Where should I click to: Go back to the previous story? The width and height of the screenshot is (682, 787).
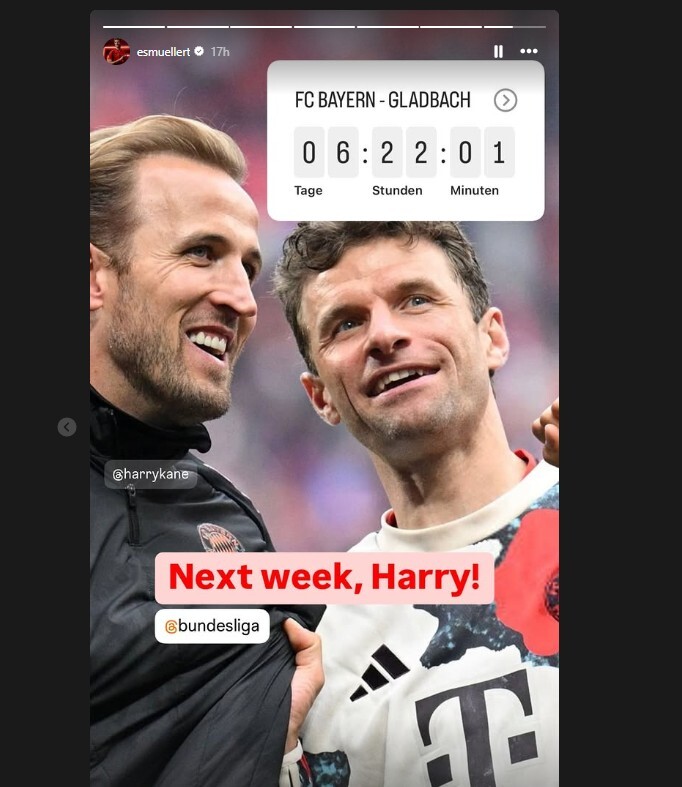67,427
